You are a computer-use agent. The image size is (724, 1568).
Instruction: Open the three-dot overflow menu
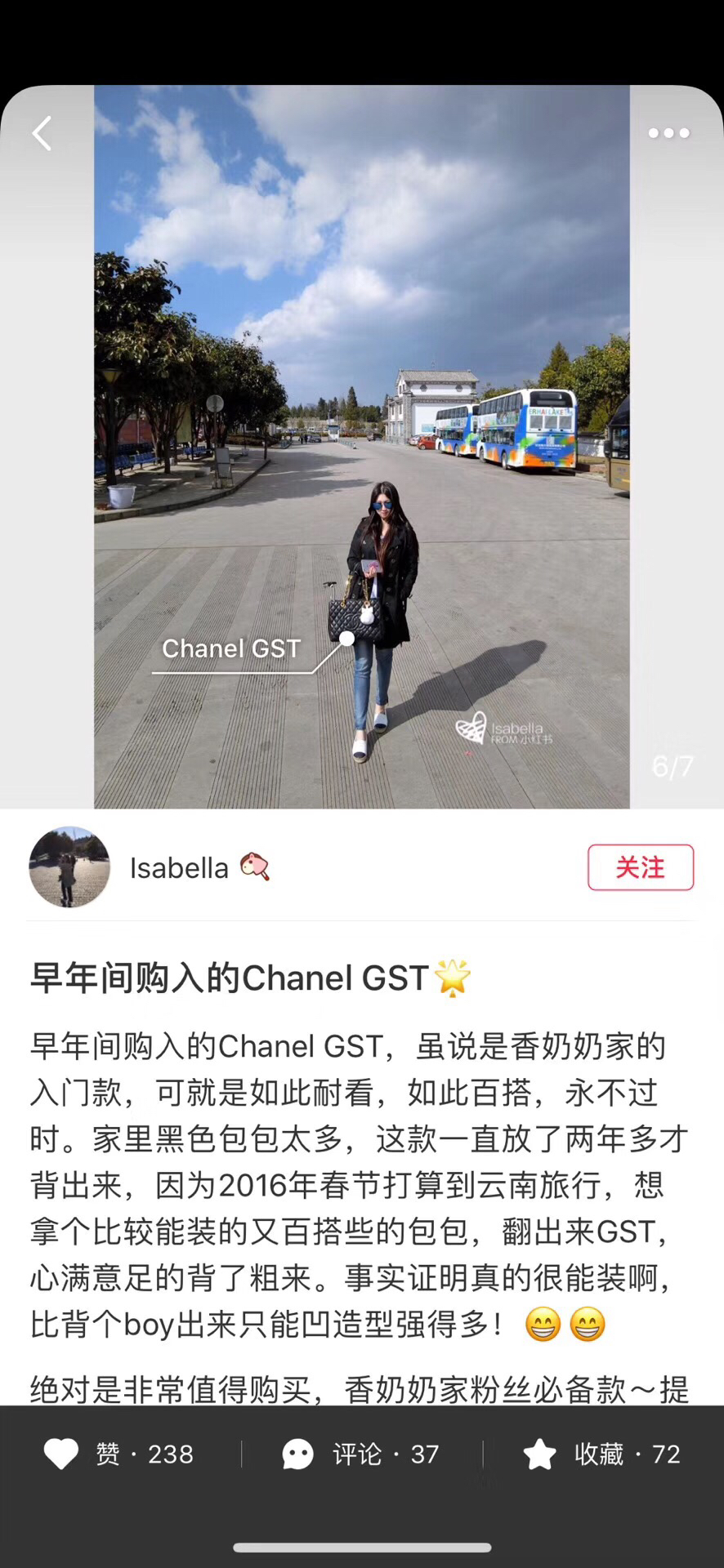point(668,133)
